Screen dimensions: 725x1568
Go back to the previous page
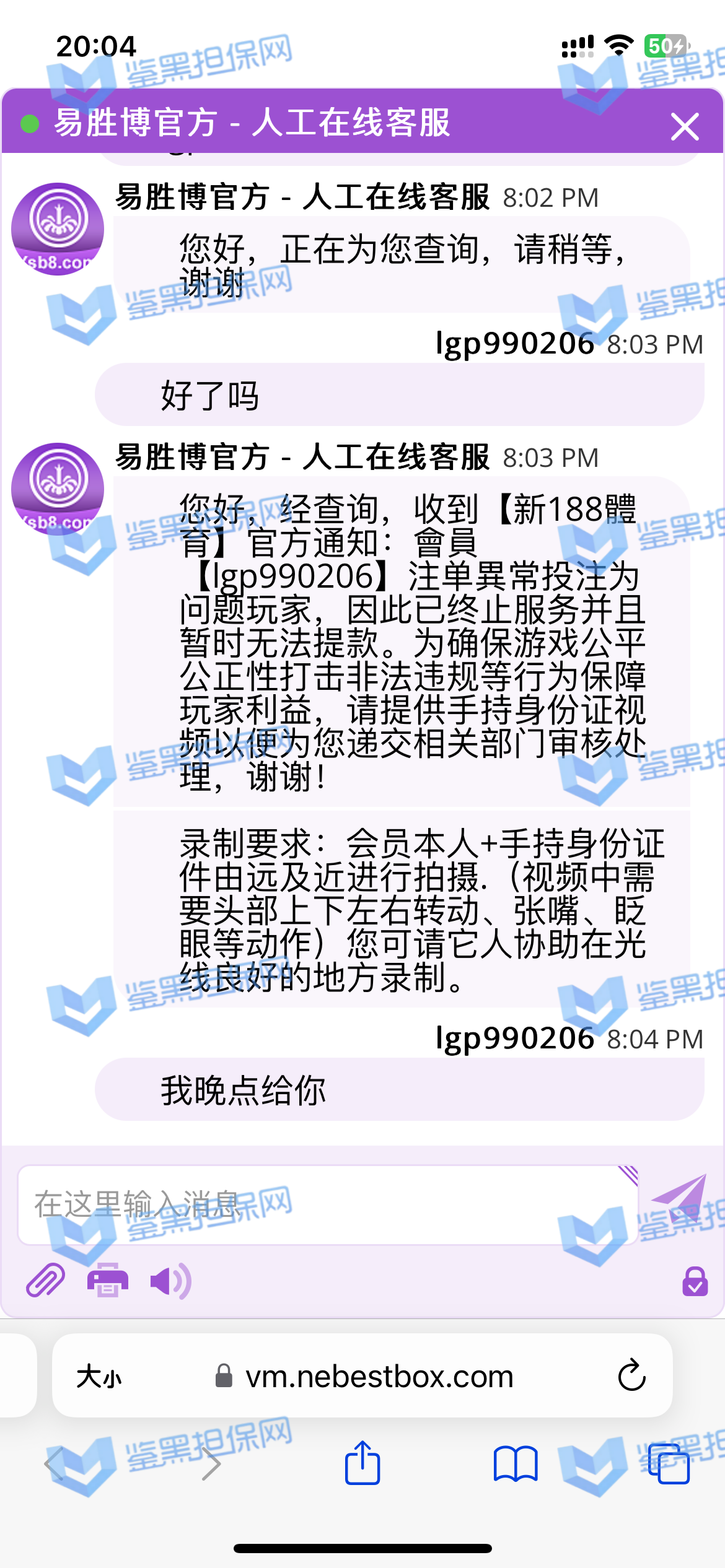pos(55,1464)
